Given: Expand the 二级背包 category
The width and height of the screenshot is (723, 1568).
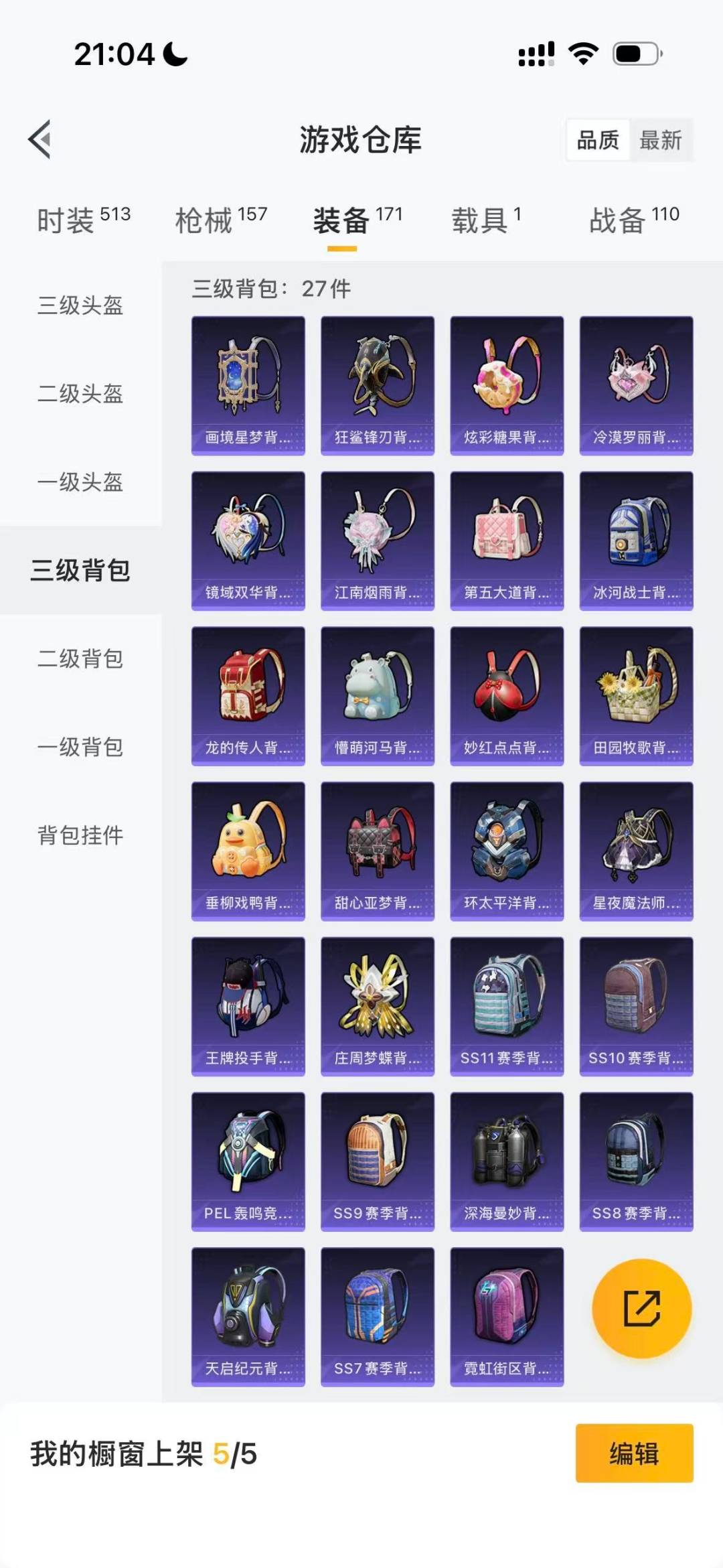Looking at the screenshot, I should (79, 660).
